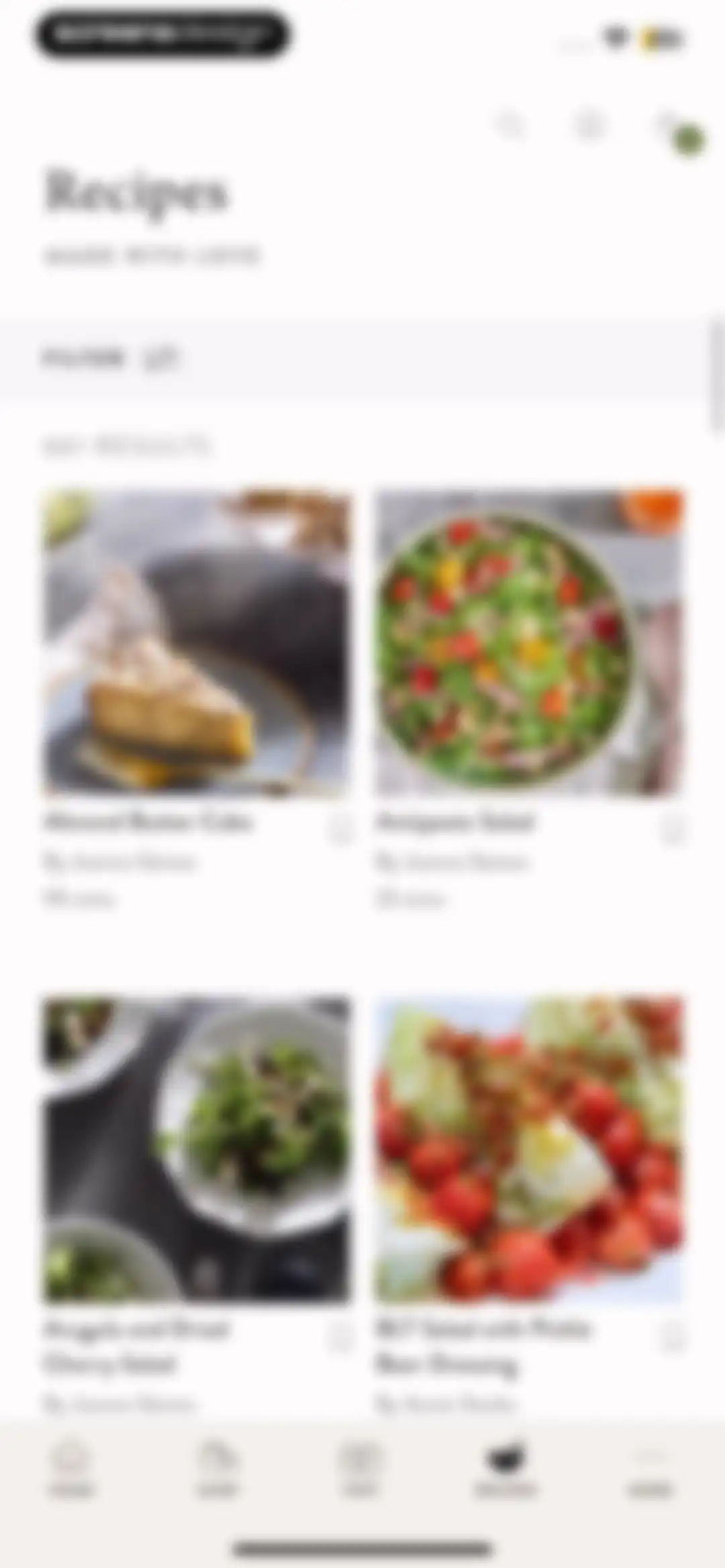
Task: Open the Almond Butter Cake recipe
Action: [x=195, y=643]
